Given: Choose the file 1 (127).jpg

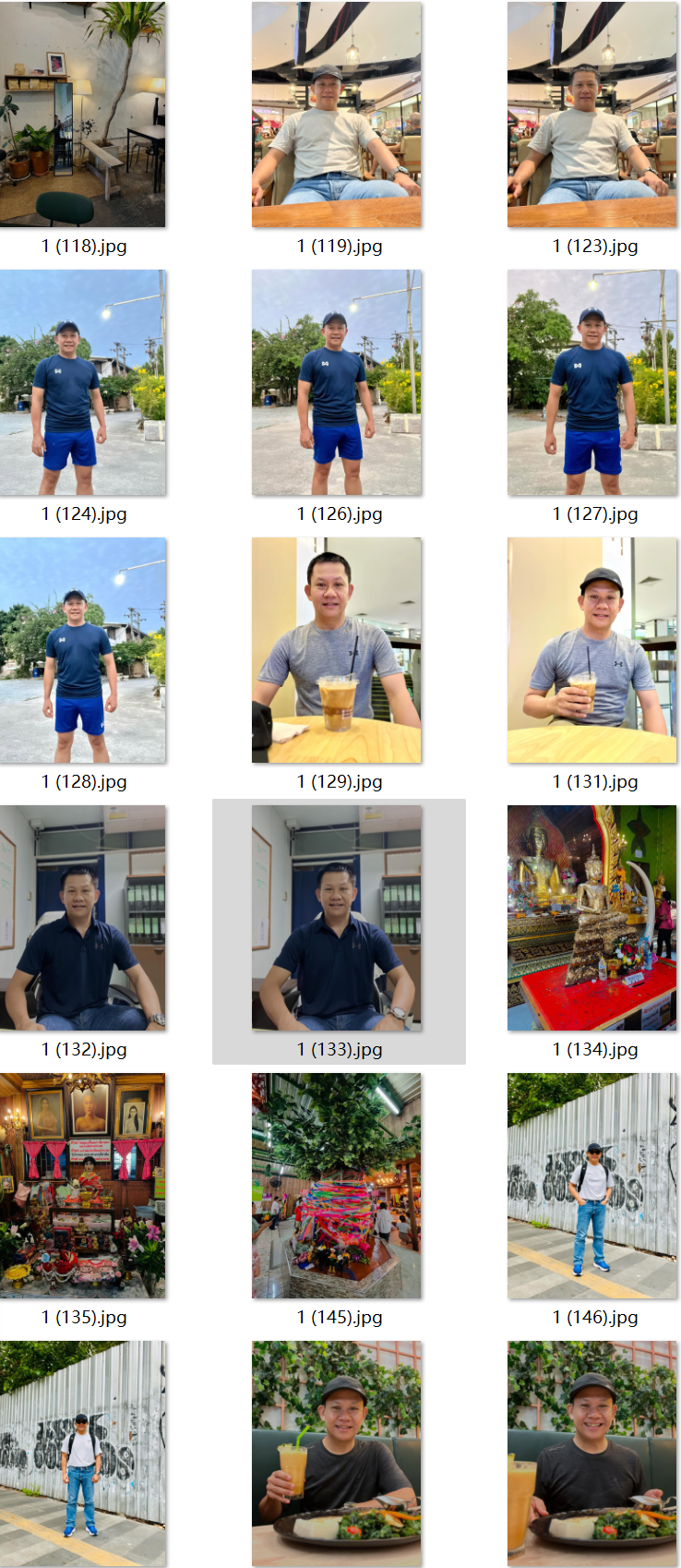Looking at the screenshot, I should [x=591, y=382].
